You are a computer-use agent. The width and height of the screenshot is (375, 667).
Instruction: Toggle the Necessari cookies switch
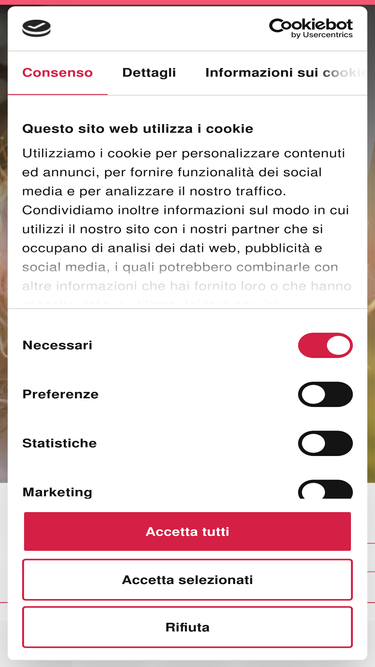point(325,345)
